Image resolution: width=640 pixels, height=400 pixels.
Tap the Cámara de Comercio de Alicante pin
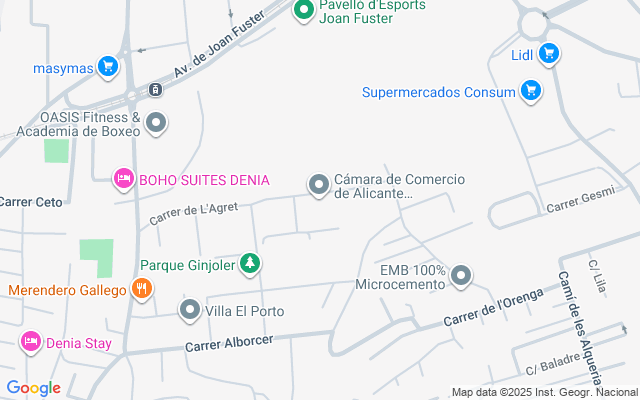(x=319, y=185)
